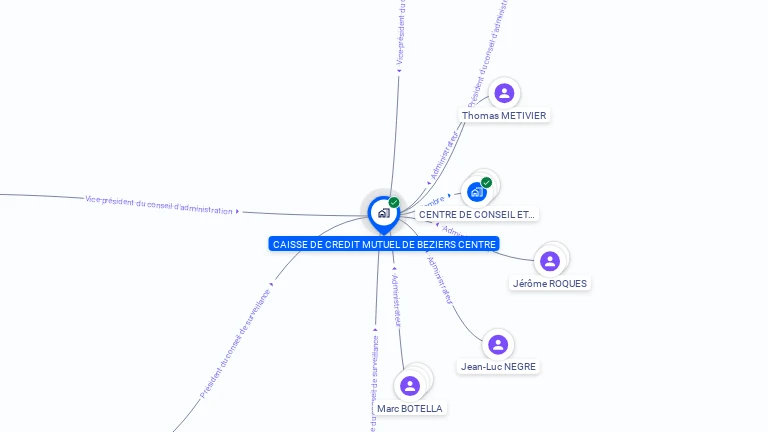Tap the CAISSE DE CREDIT MUTUEL DE BEZIERS CENTRE node
Viewport: 768px width, 432px height.
pos(383,213)
